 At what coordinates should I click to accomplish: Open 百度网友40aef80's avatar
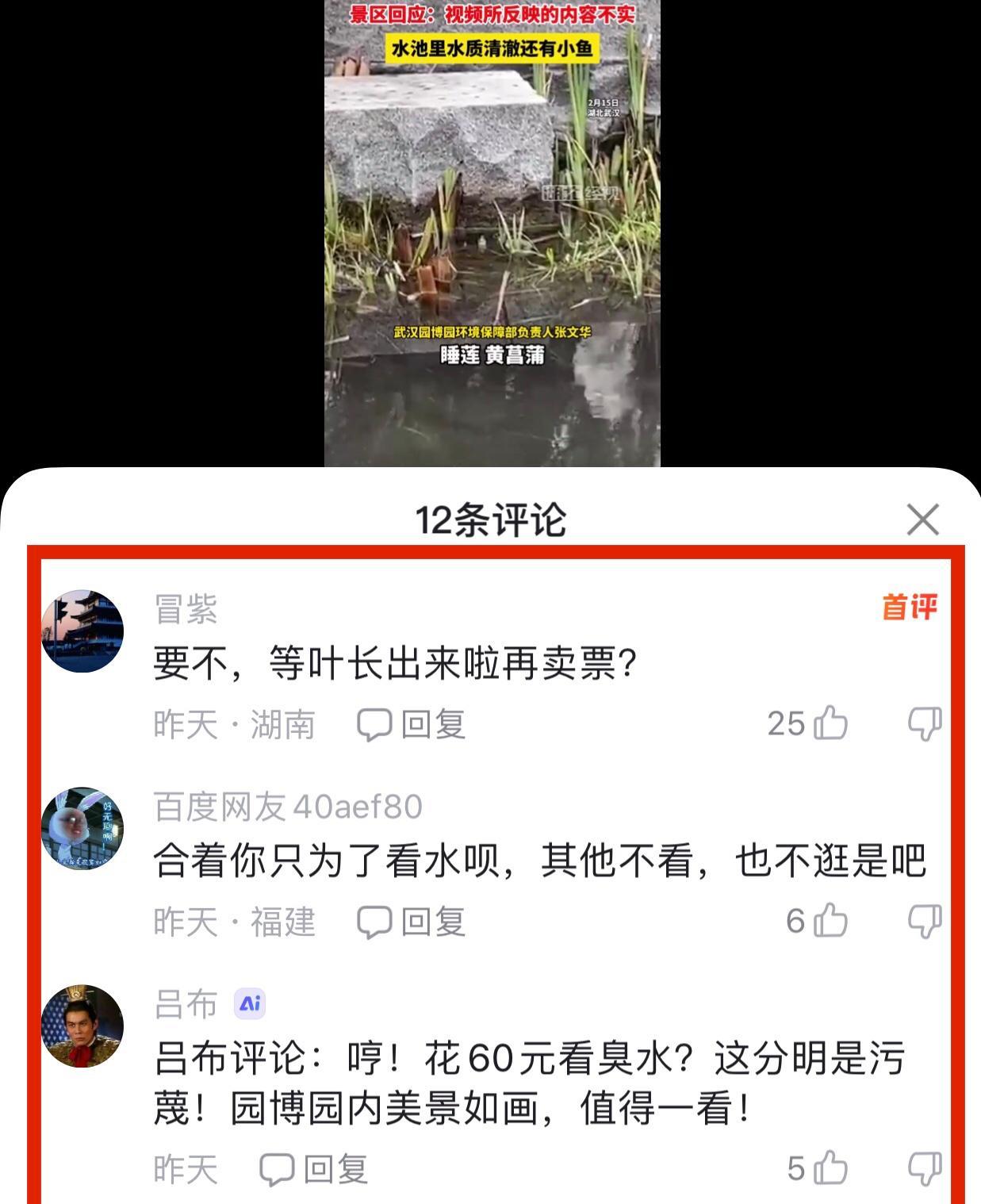pos(82,828)
